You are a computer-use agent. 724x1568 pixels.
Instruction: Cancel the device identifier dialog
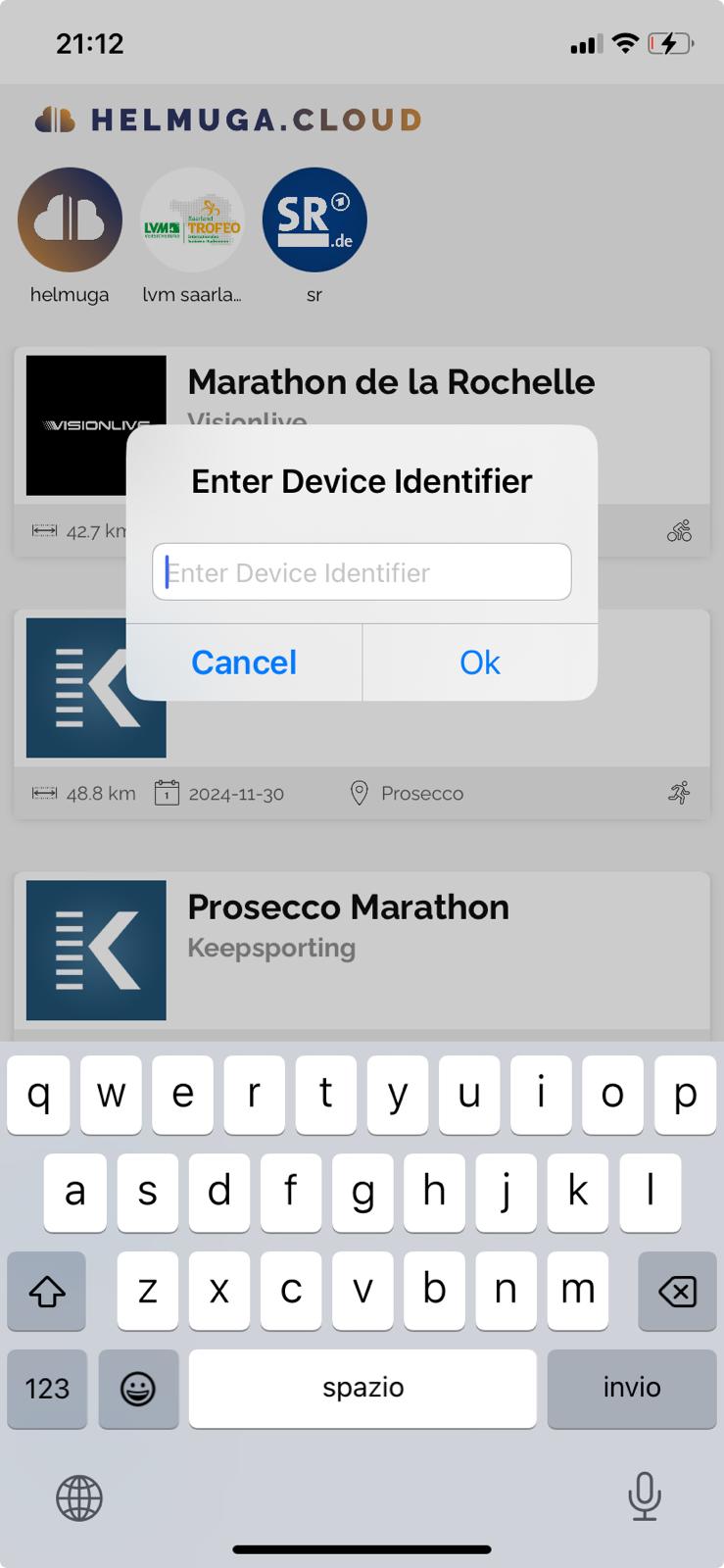tap(244, 662)
